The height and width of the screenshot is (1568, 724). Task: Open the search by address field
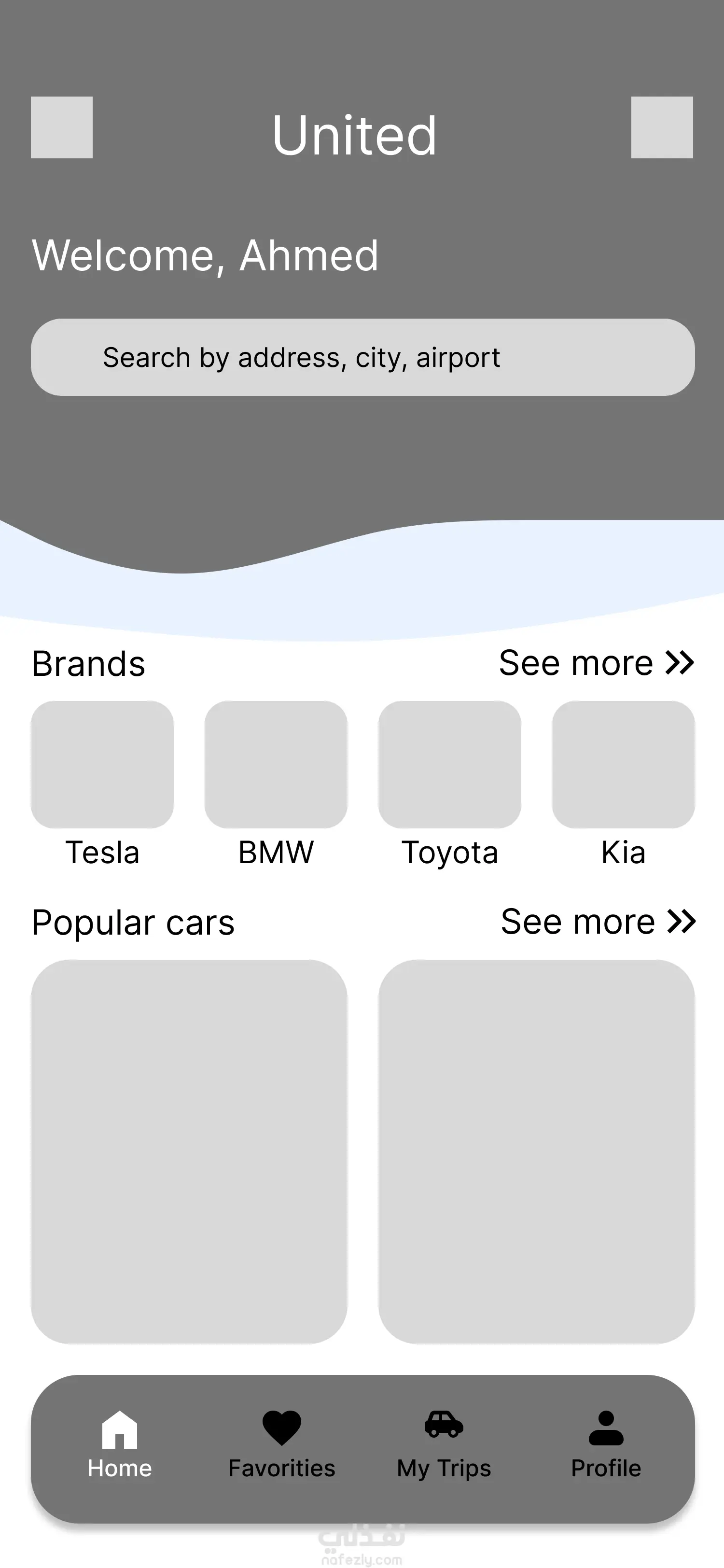point(362,357)
